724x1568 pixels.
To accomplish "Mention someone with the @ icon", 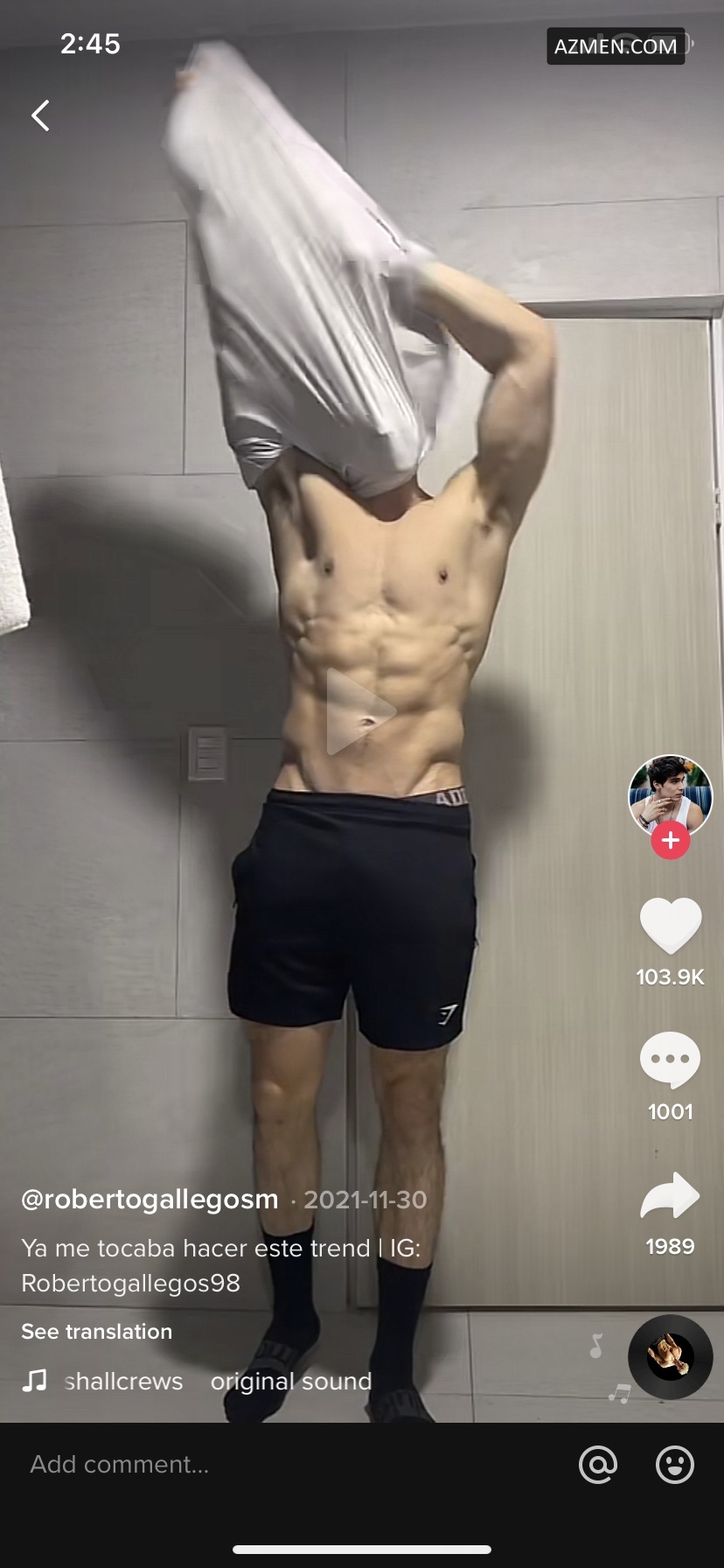I will click(598, 1464).
